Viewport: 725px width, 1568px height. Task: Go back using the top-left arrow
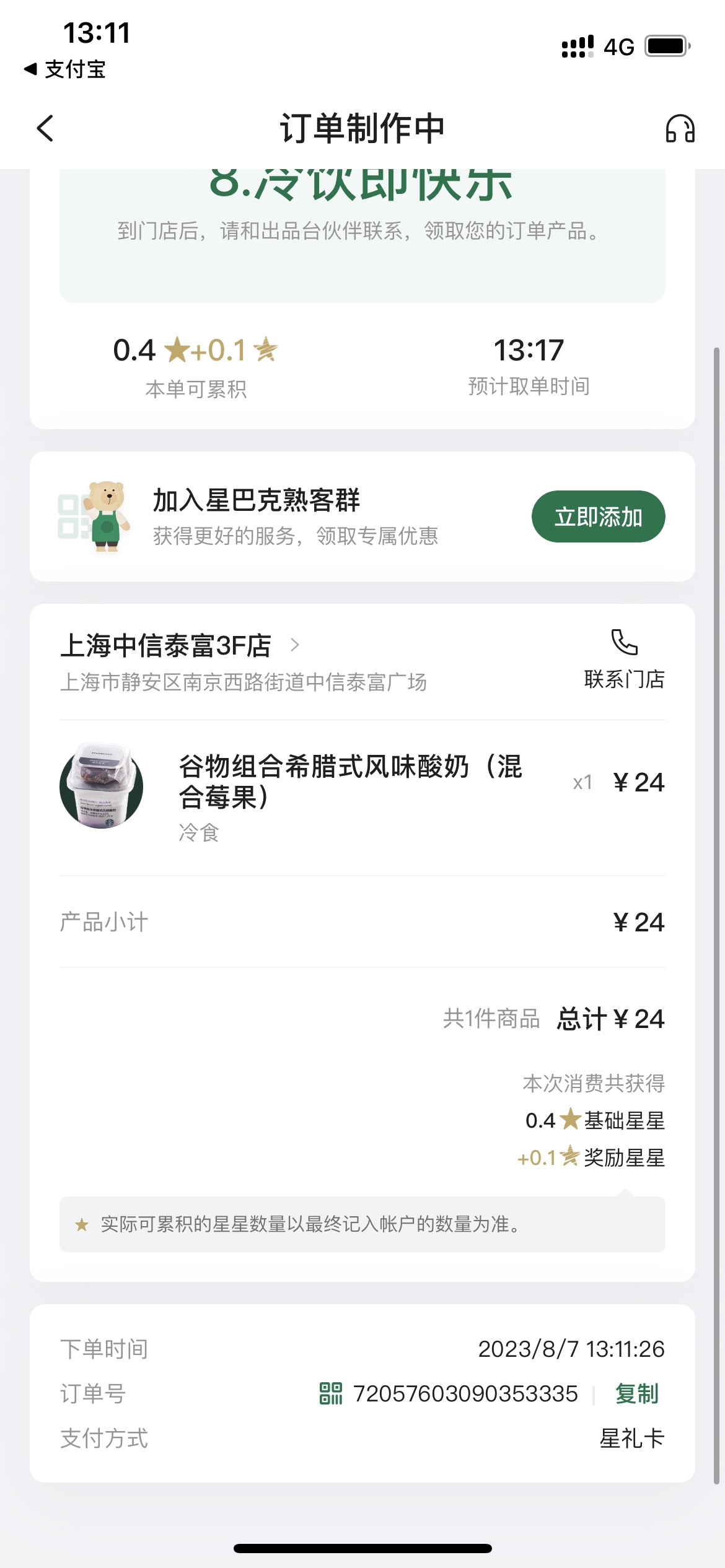(45, 128)
